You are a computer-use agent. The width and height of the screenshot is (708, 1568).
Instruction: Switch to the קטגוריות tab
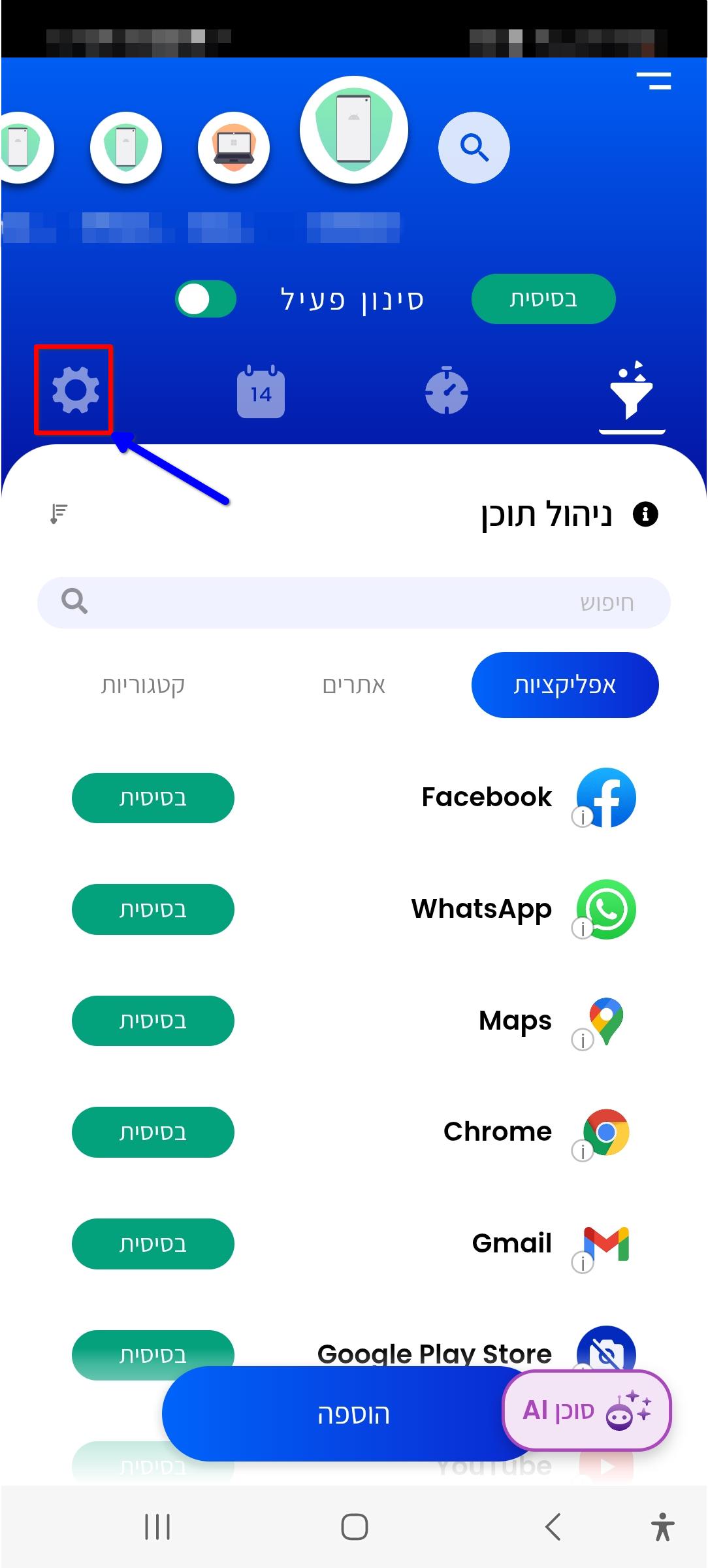click(143, 685)
